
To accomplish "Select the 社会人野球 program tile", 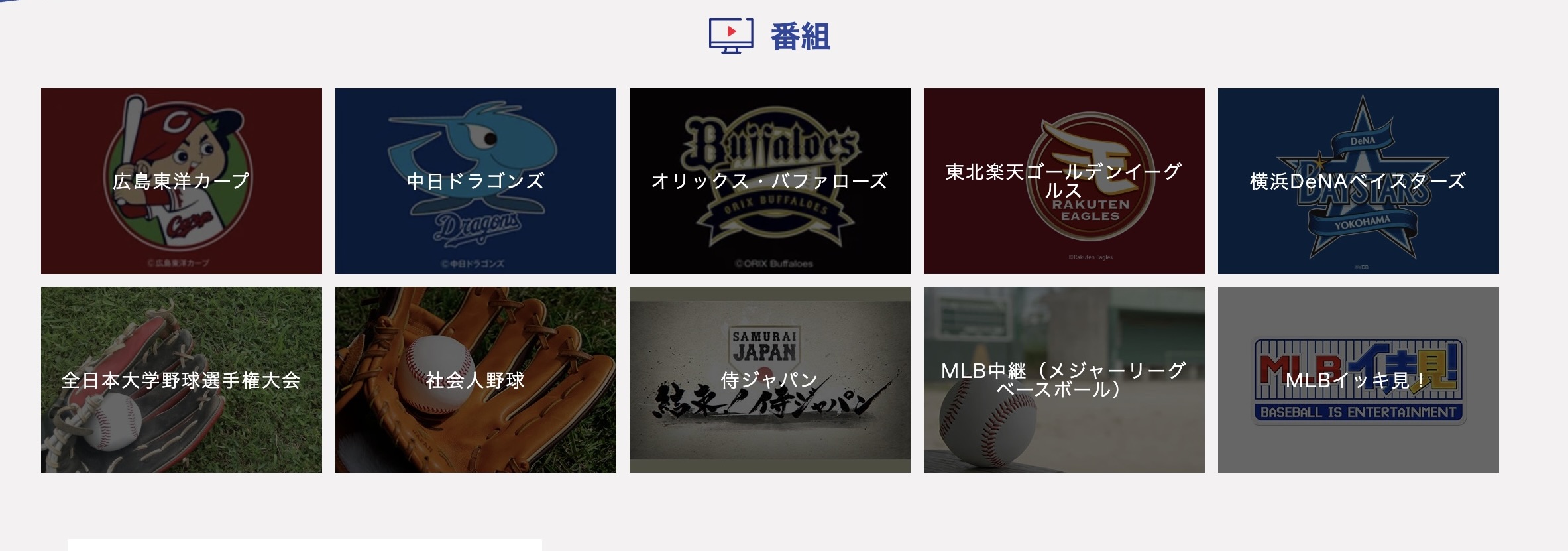I will 475,379.
